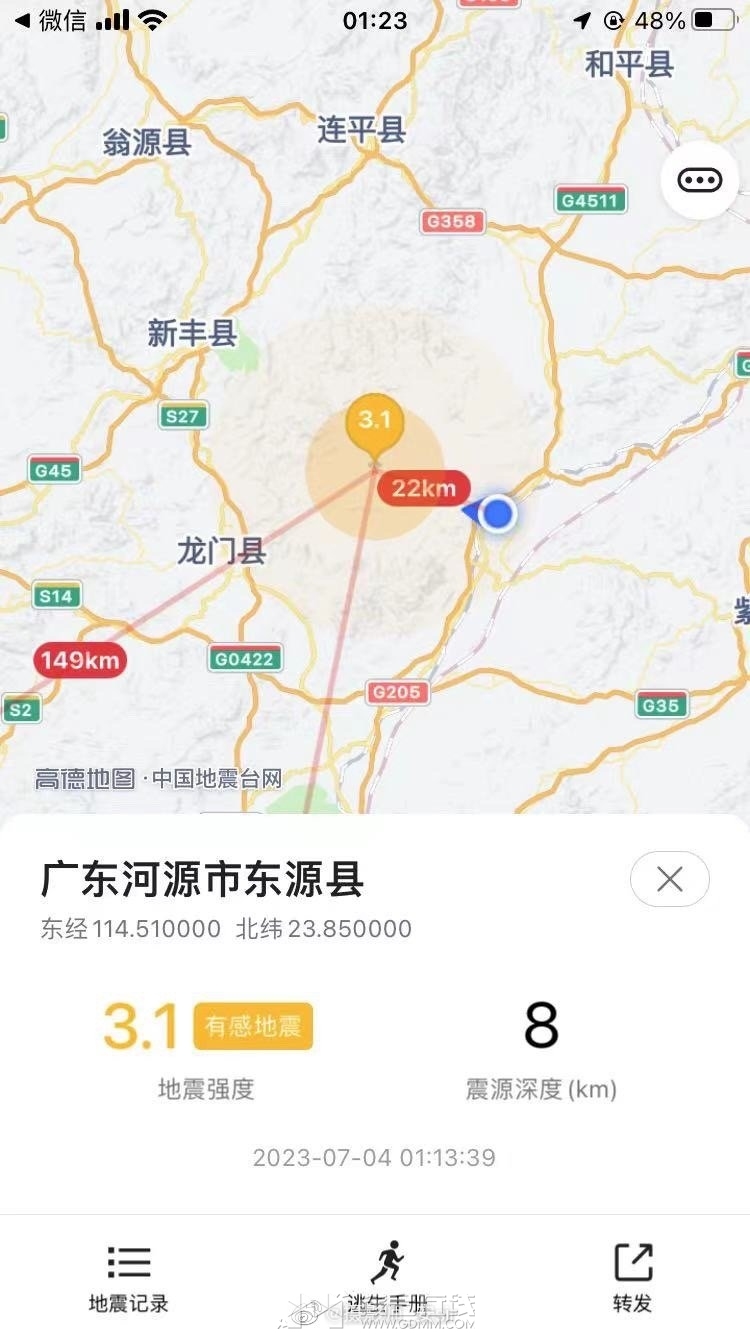
Task: Share via the 转发 button
Action: click(x=632, y=1278)
